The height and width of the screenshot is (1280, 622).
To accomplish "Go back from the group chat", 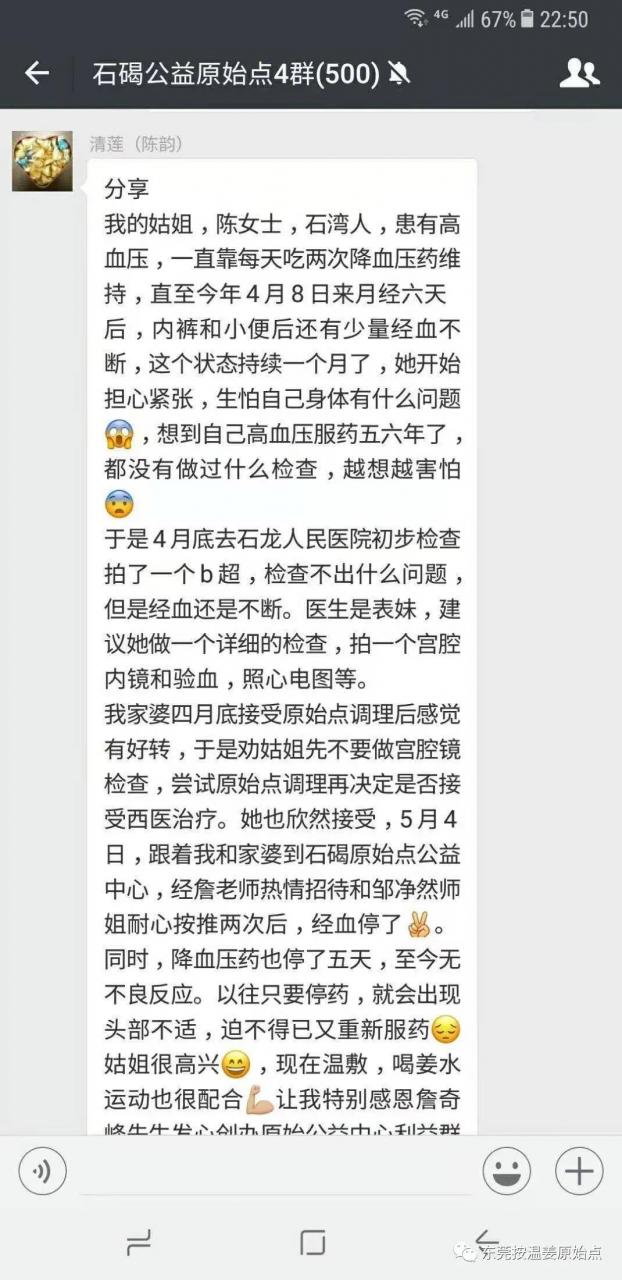I will pos(37,73).
